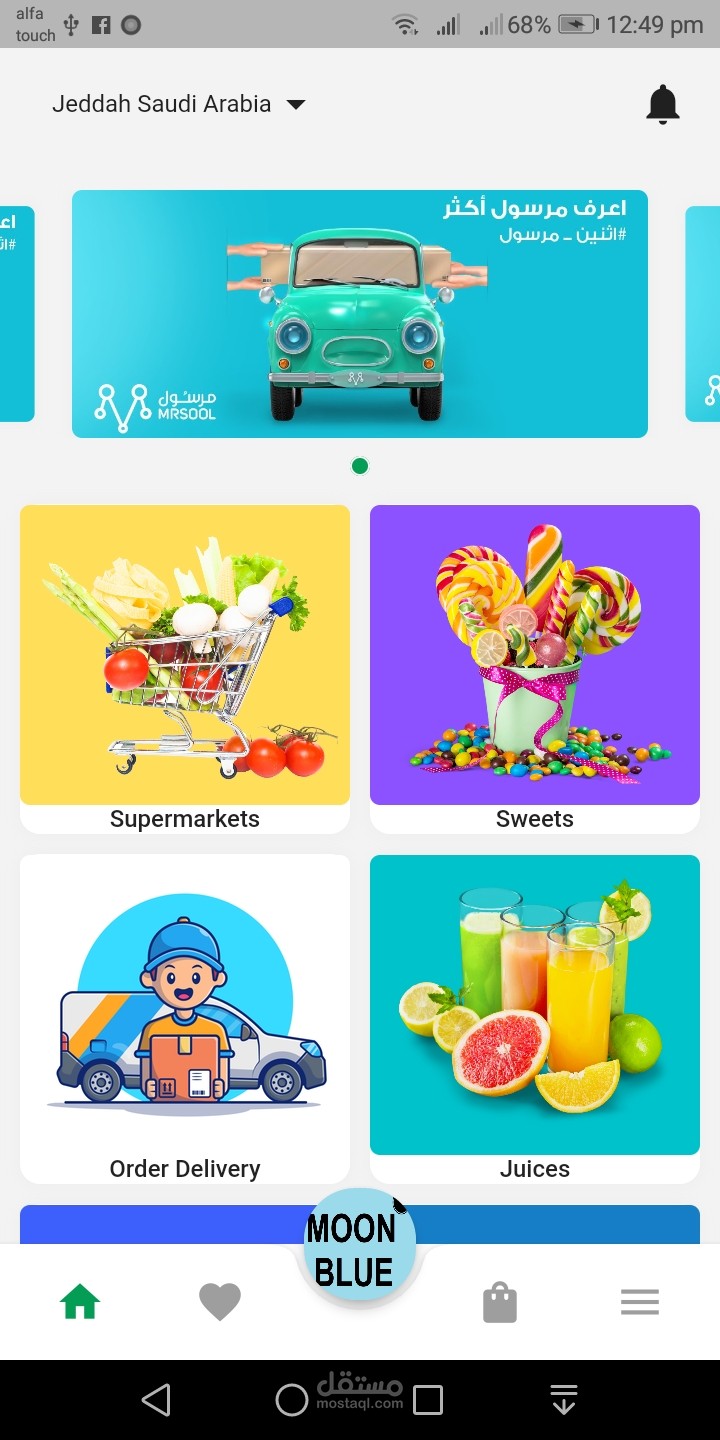Open the notifications bell
The height and width of the screenshot is (1440, 720).
662,104
